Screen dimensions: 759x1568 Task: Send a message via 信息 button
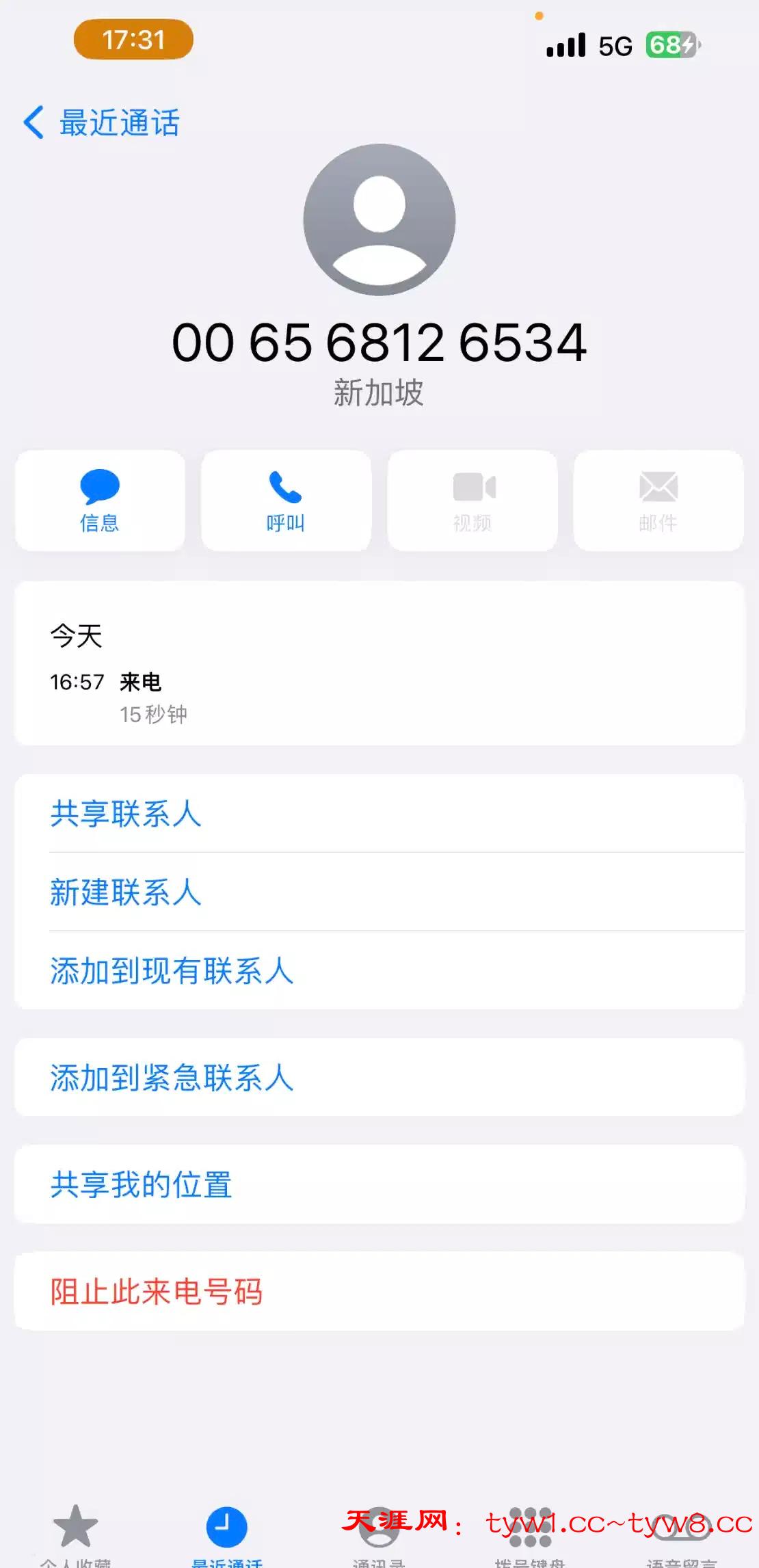100,501
